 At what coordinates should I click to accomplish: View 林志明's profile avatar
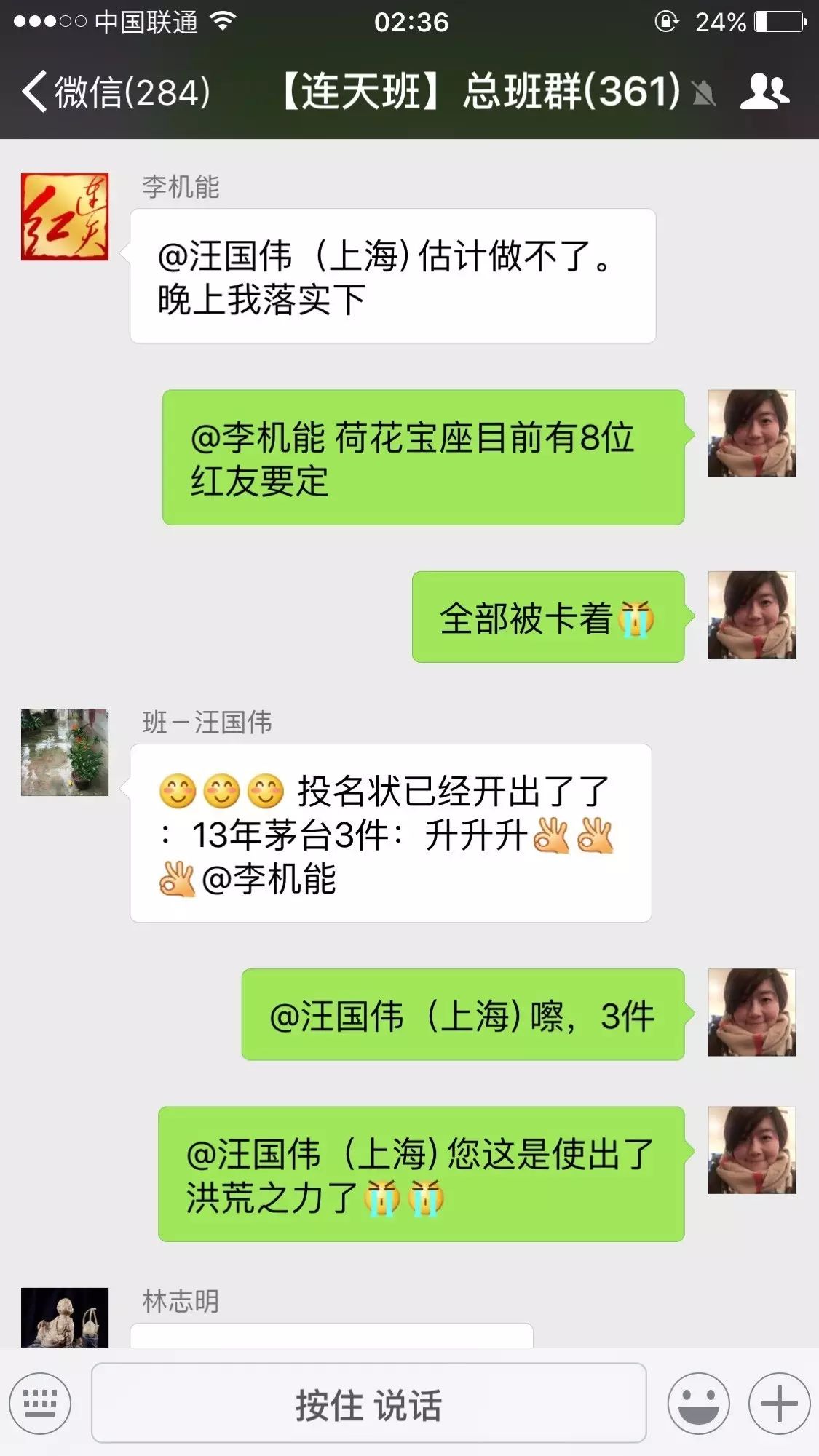point(65,1317)
